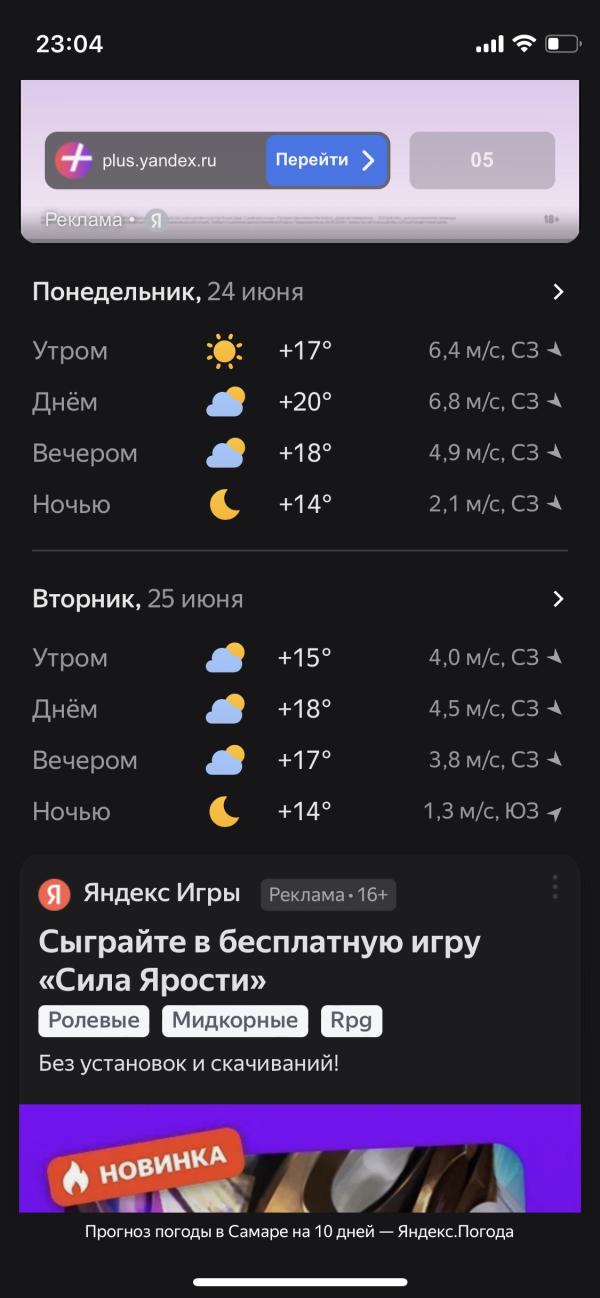Open the «Сила Ярости» game ad title

[259, 960]
